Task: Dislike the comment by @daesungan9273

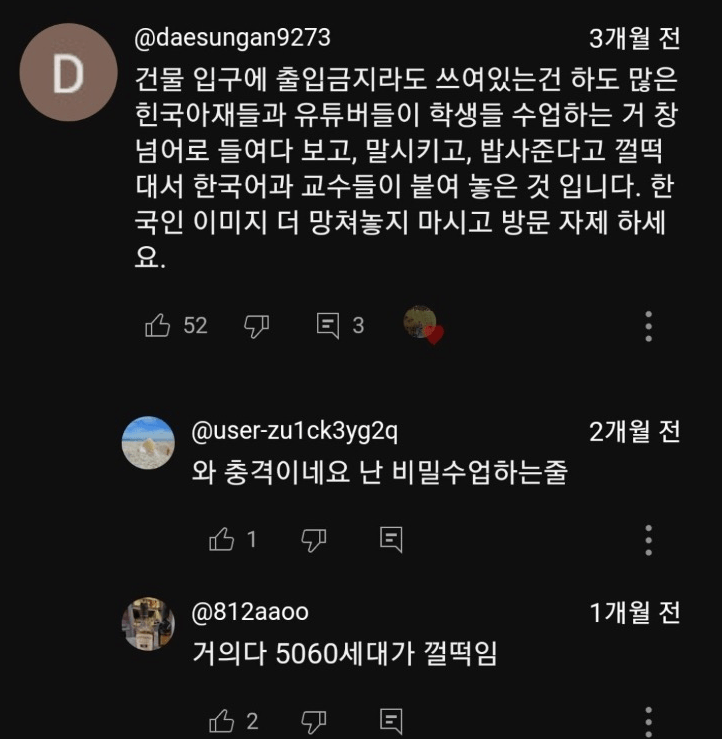Action: coord(257,325)
